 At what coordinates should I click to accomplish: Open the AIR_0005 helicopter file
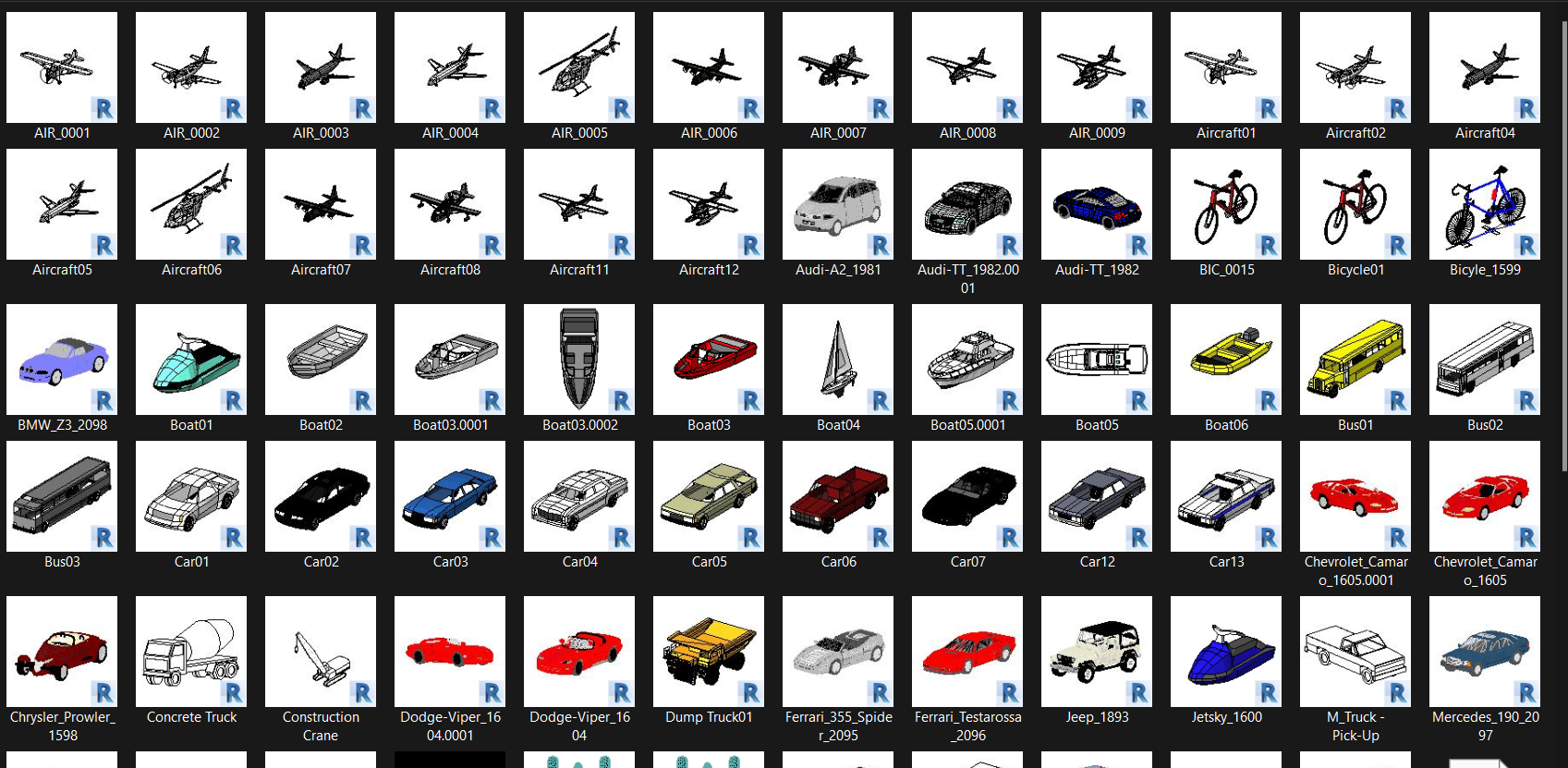(x=579, y=67)
